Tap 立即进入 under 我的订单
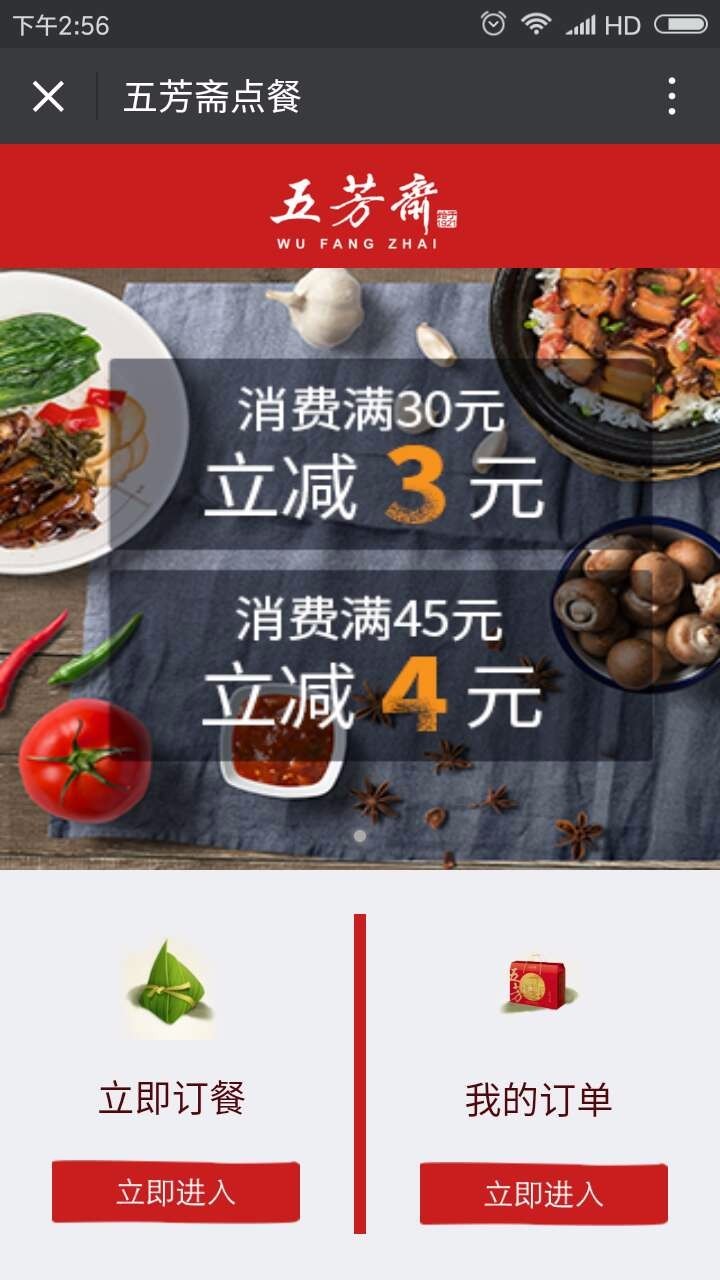Screen dimensions: 720x1280 click(x=543, y=1193)
